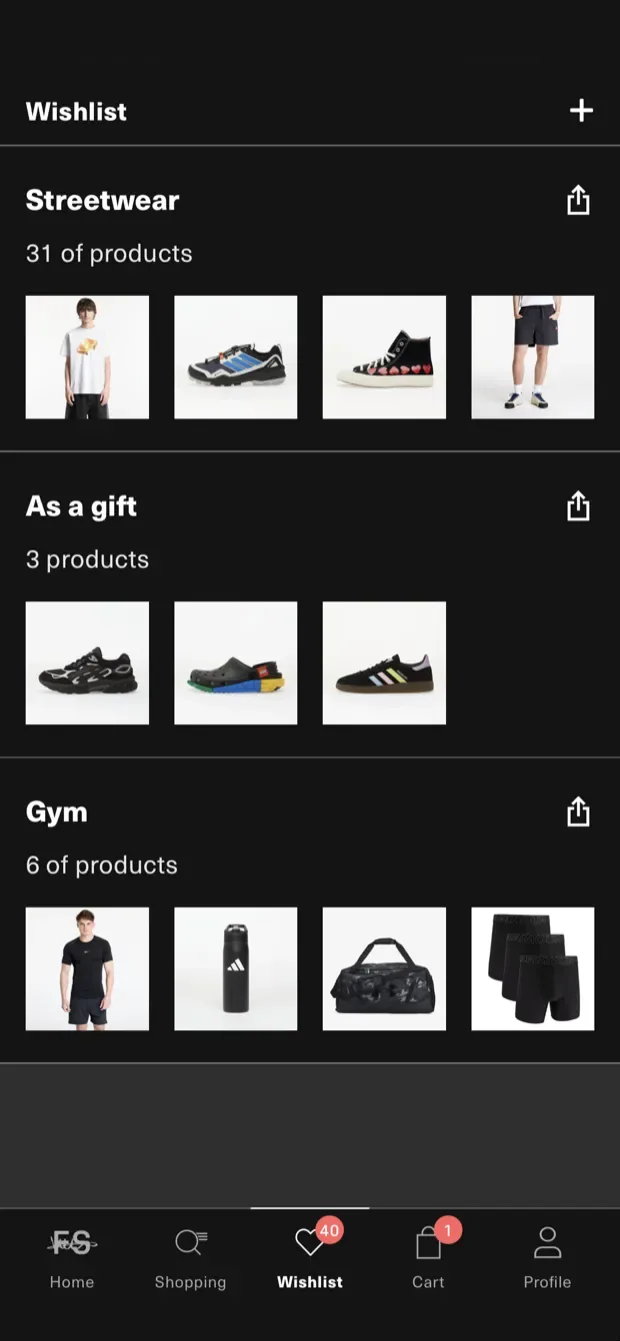Open the black duffel bag in Gym
Viewport: 620px width, 1341px height.
tap(384, 969)
